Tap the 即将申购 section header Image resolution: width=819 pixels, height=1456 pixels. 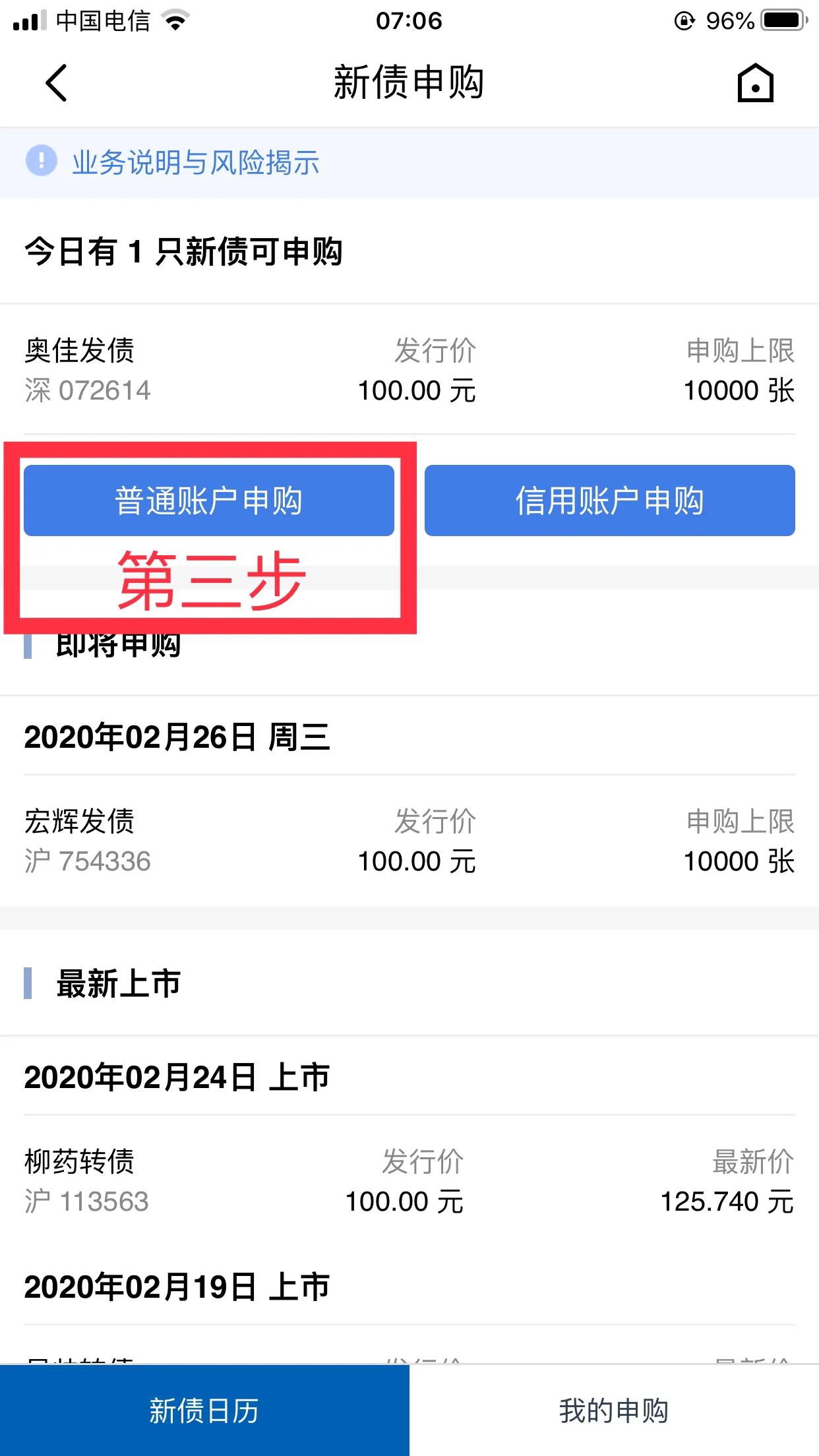tap(119, 644)
